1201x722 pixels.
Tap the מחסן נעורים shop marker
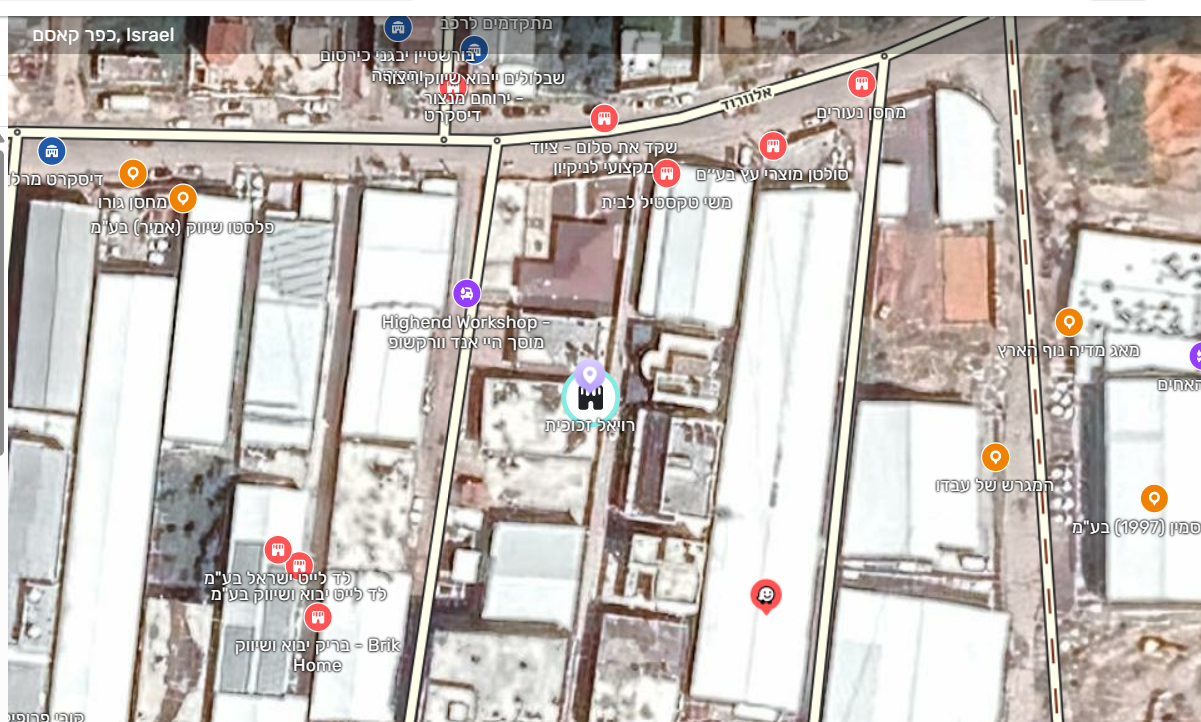coord(861,82)
